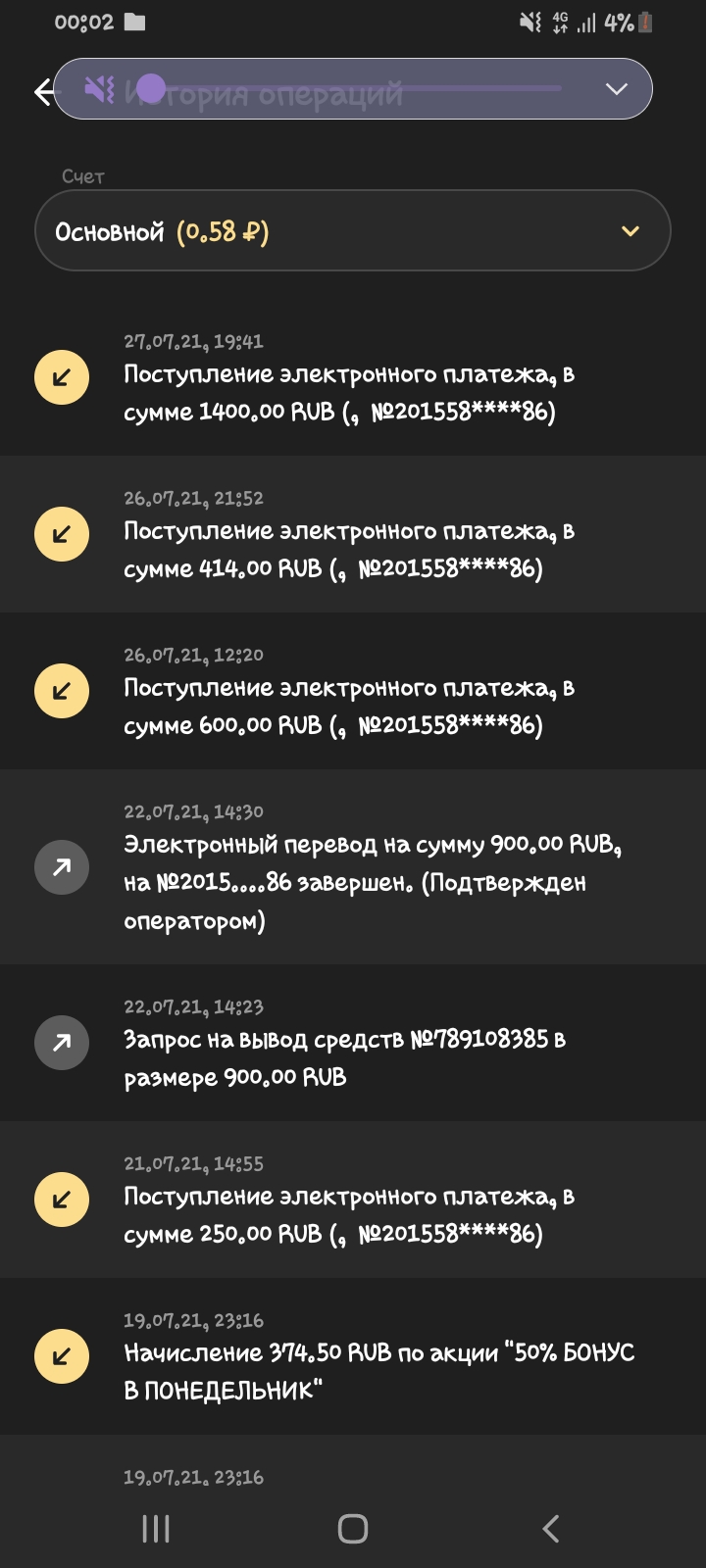Adjust the volume slider knob
This screenshot has width=706, height=1568.
(150, 89)
